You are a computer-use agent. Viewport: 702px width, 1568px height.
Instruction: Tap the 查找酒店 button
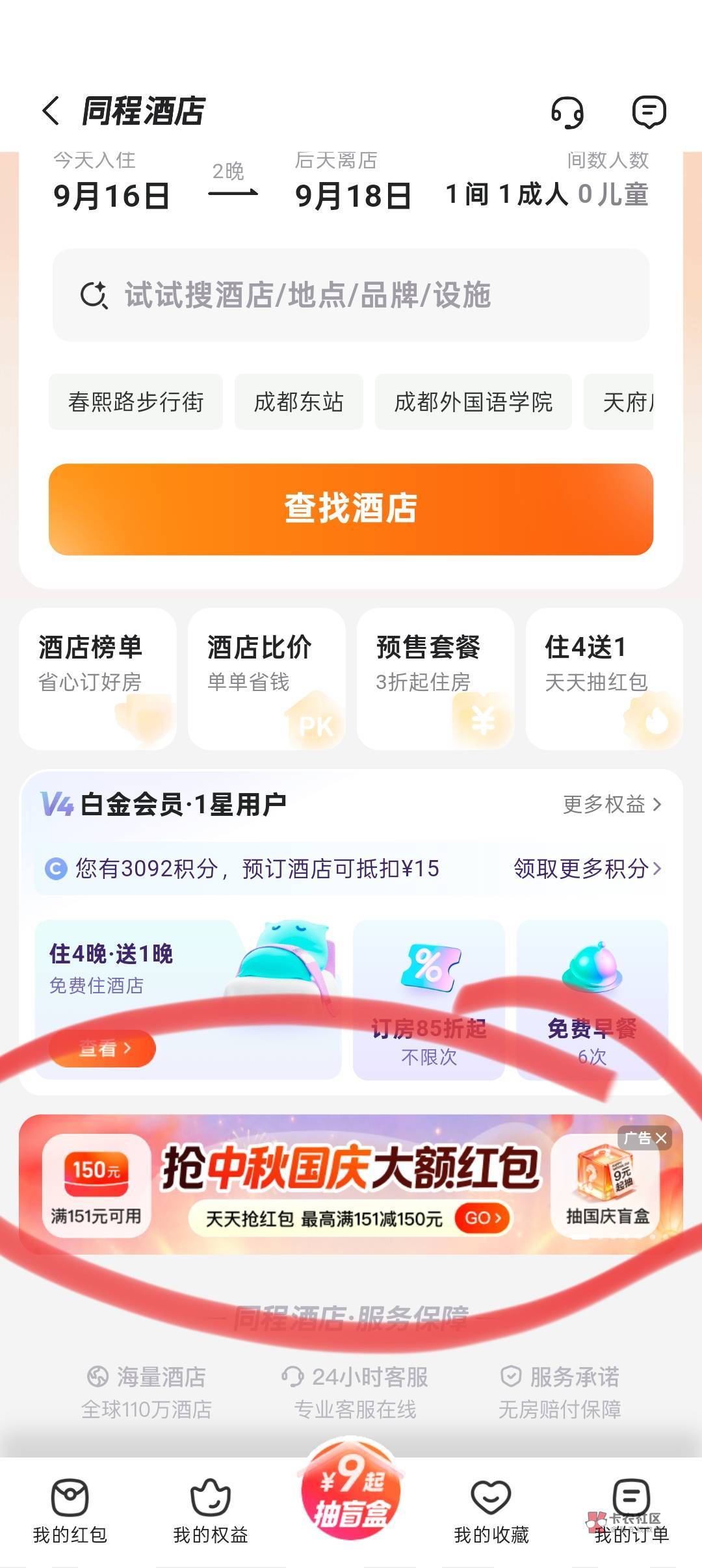pos(351,509)
